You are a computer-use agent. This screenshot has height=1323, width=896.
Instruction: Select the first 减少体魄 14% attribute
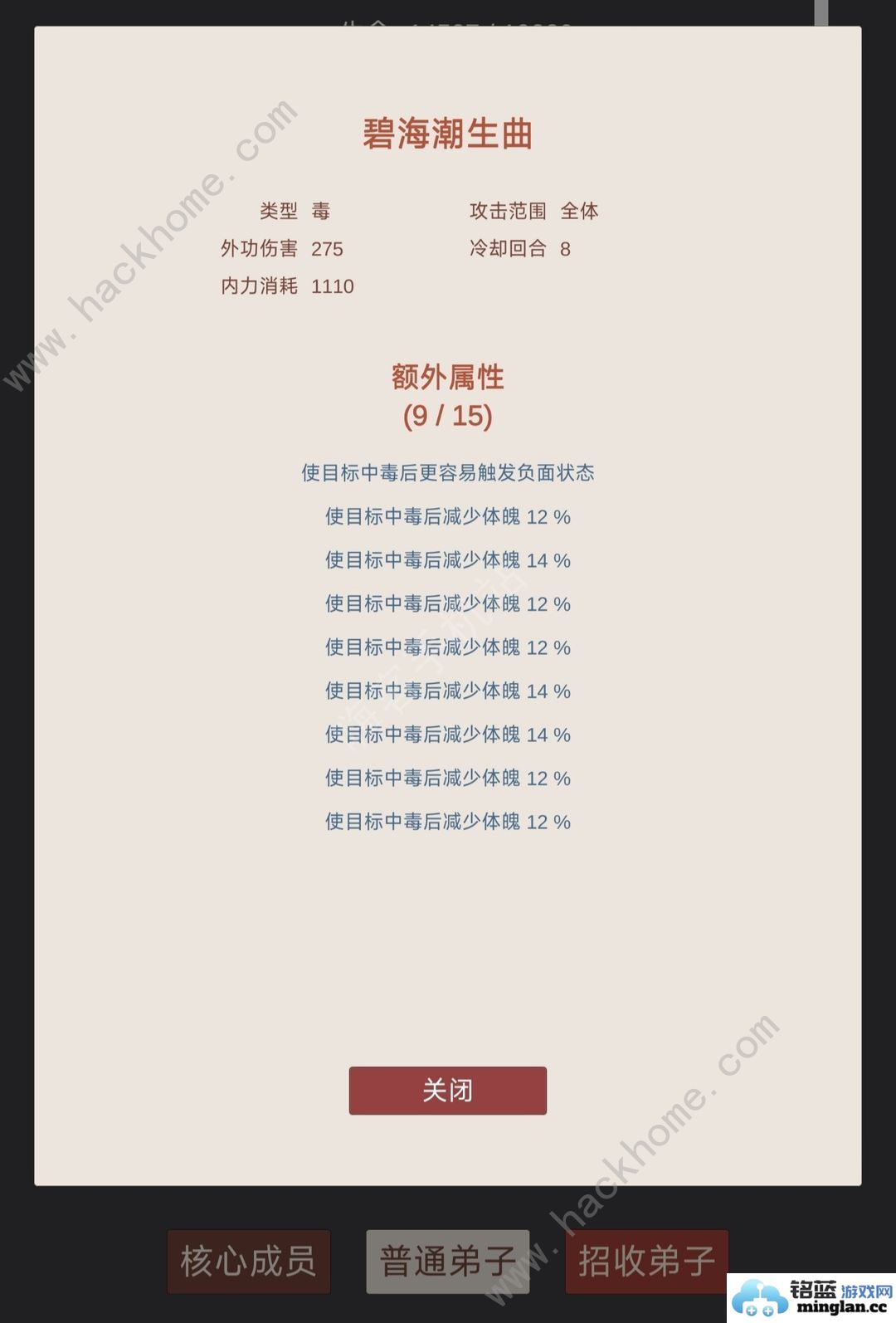[x=447, y=560]
